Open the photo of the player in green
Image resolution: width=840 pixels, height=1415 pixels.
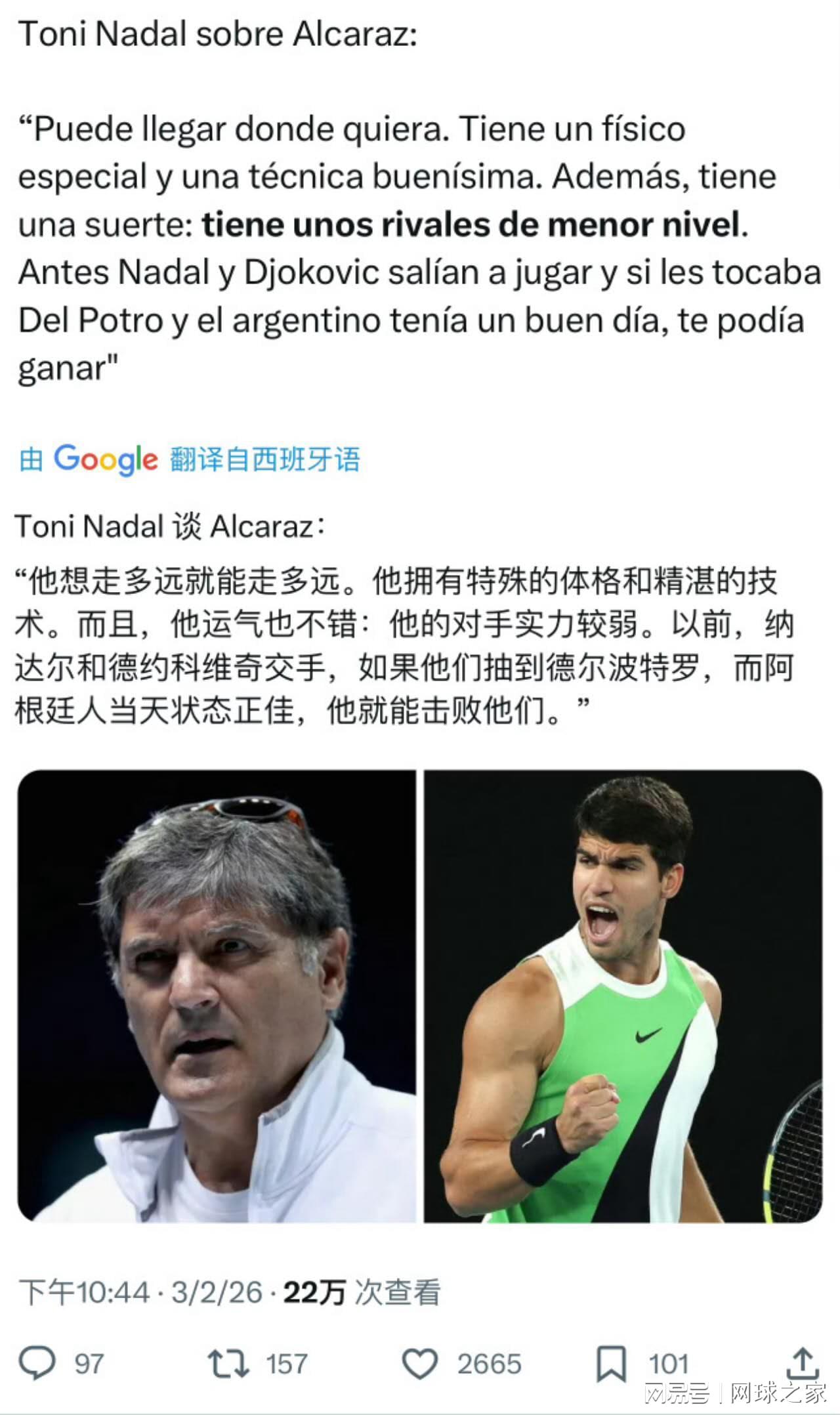click(623, 996)
